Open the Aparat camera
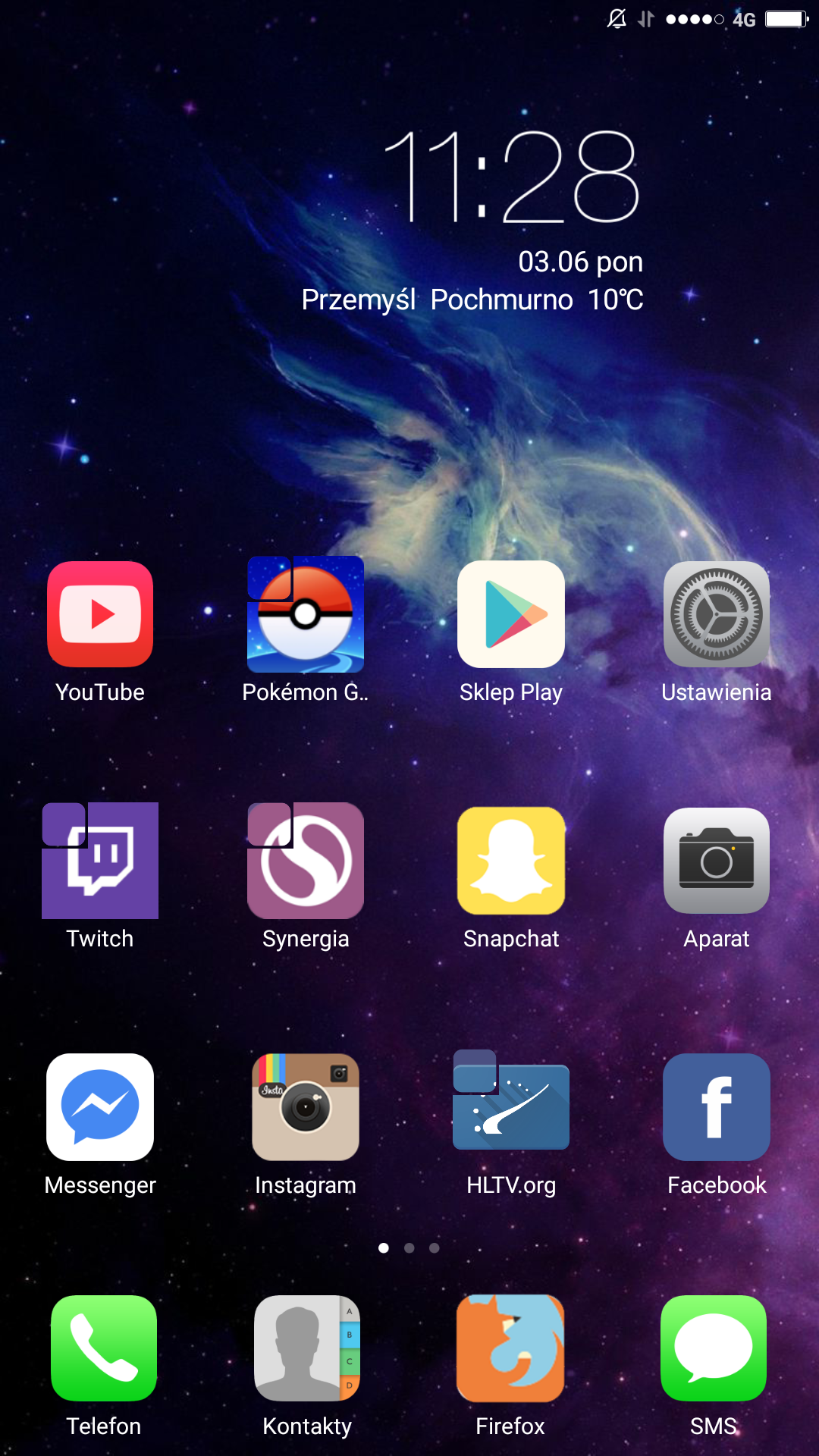Viewport: 819px width, 1456px height. click(x=717, y=861)
